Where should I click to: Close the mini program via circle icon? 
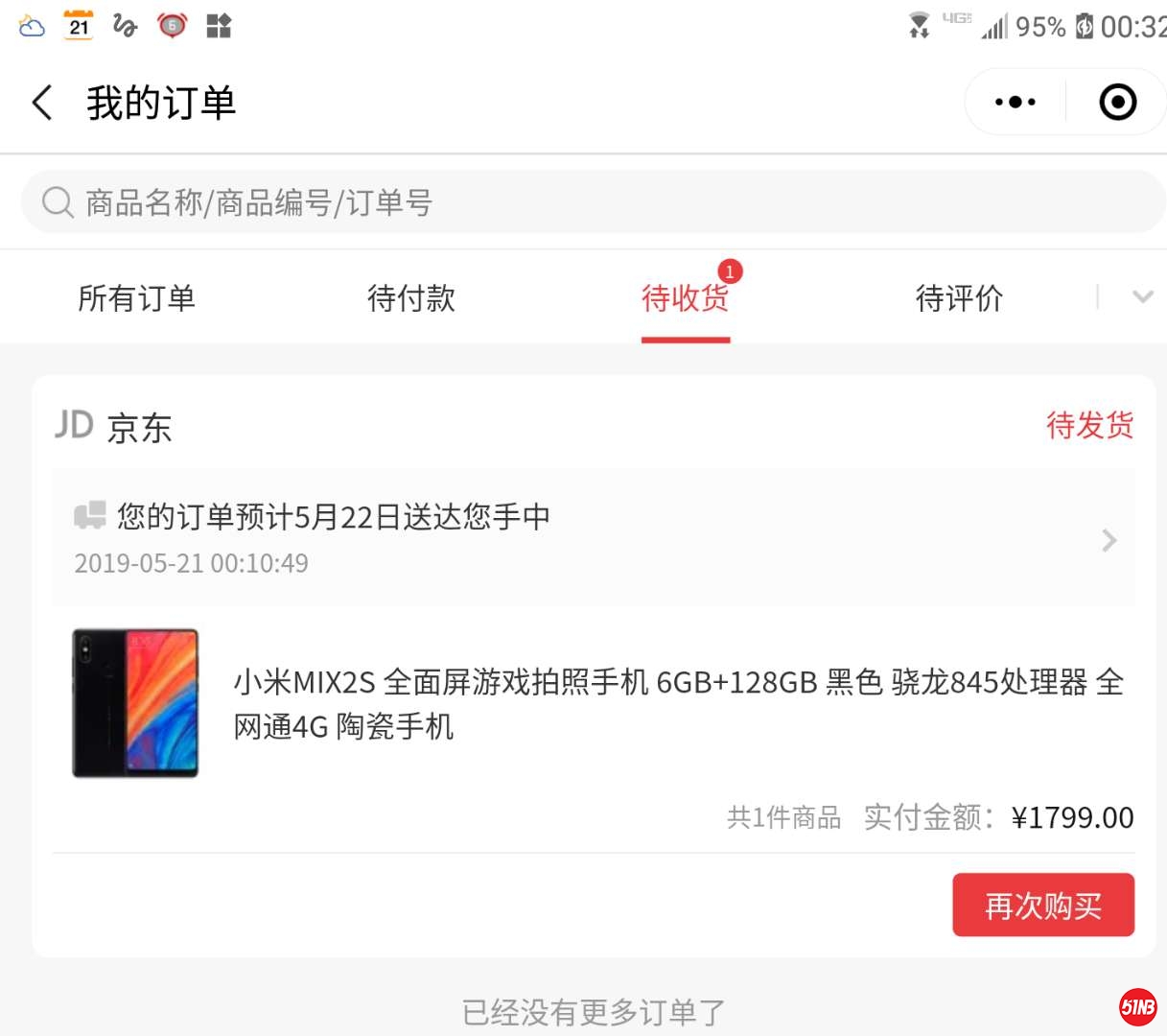tap(1117, 102)
